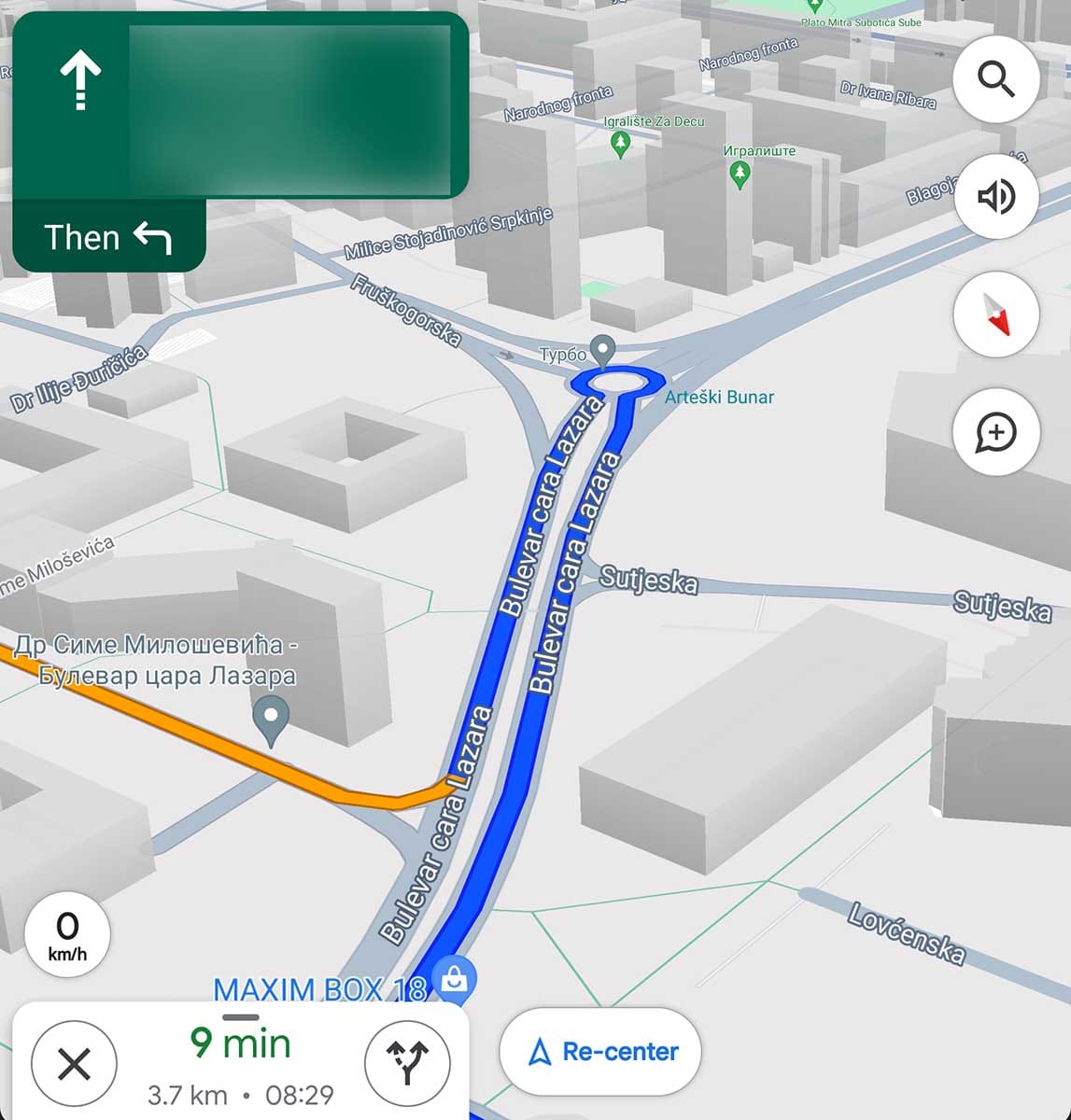Open the feedback speech bubble icon
This screenshot has height=1120, width=1071.
coord(996,432)
